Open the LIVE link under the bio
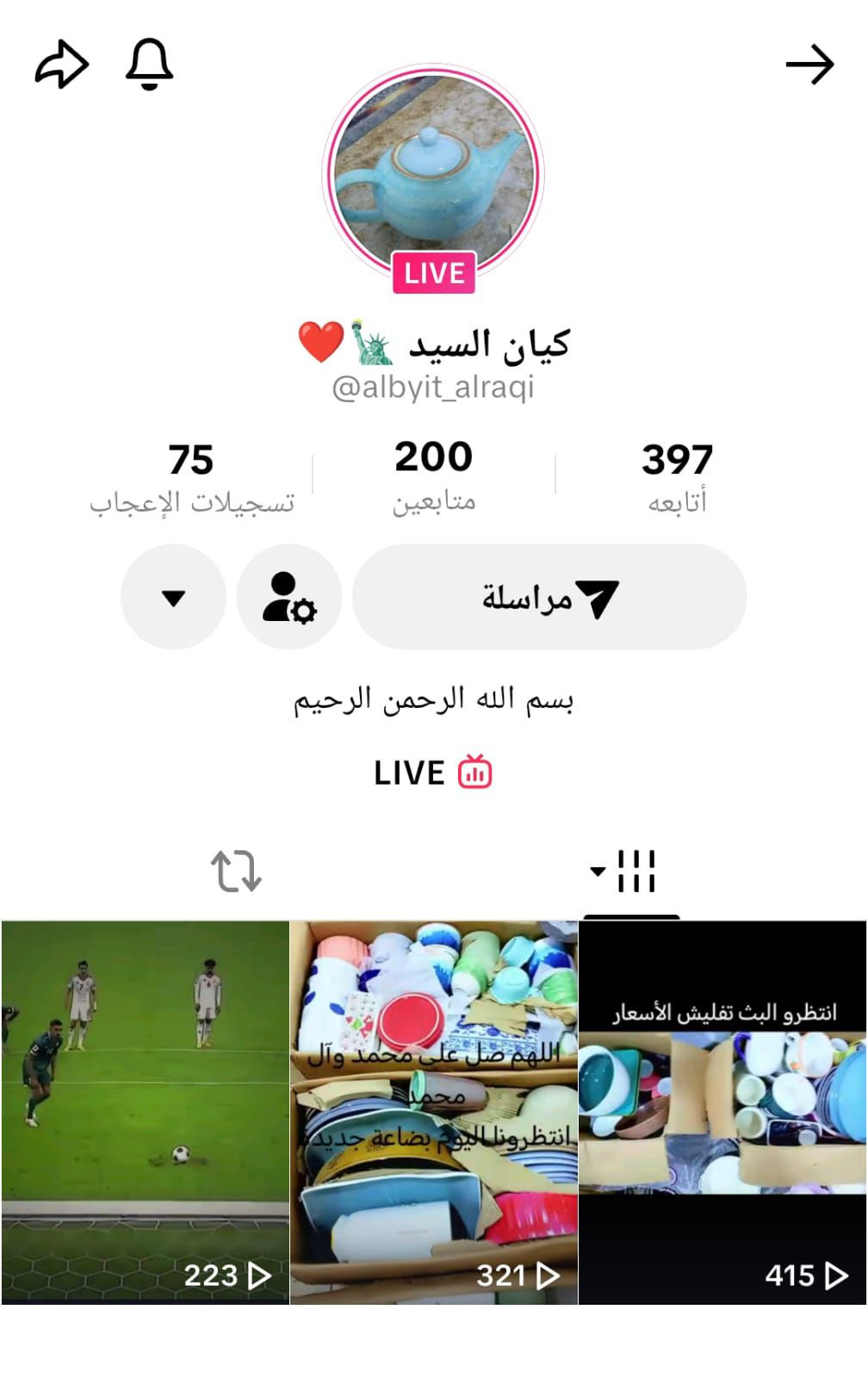868x1378 pixels. pos(433,773)
